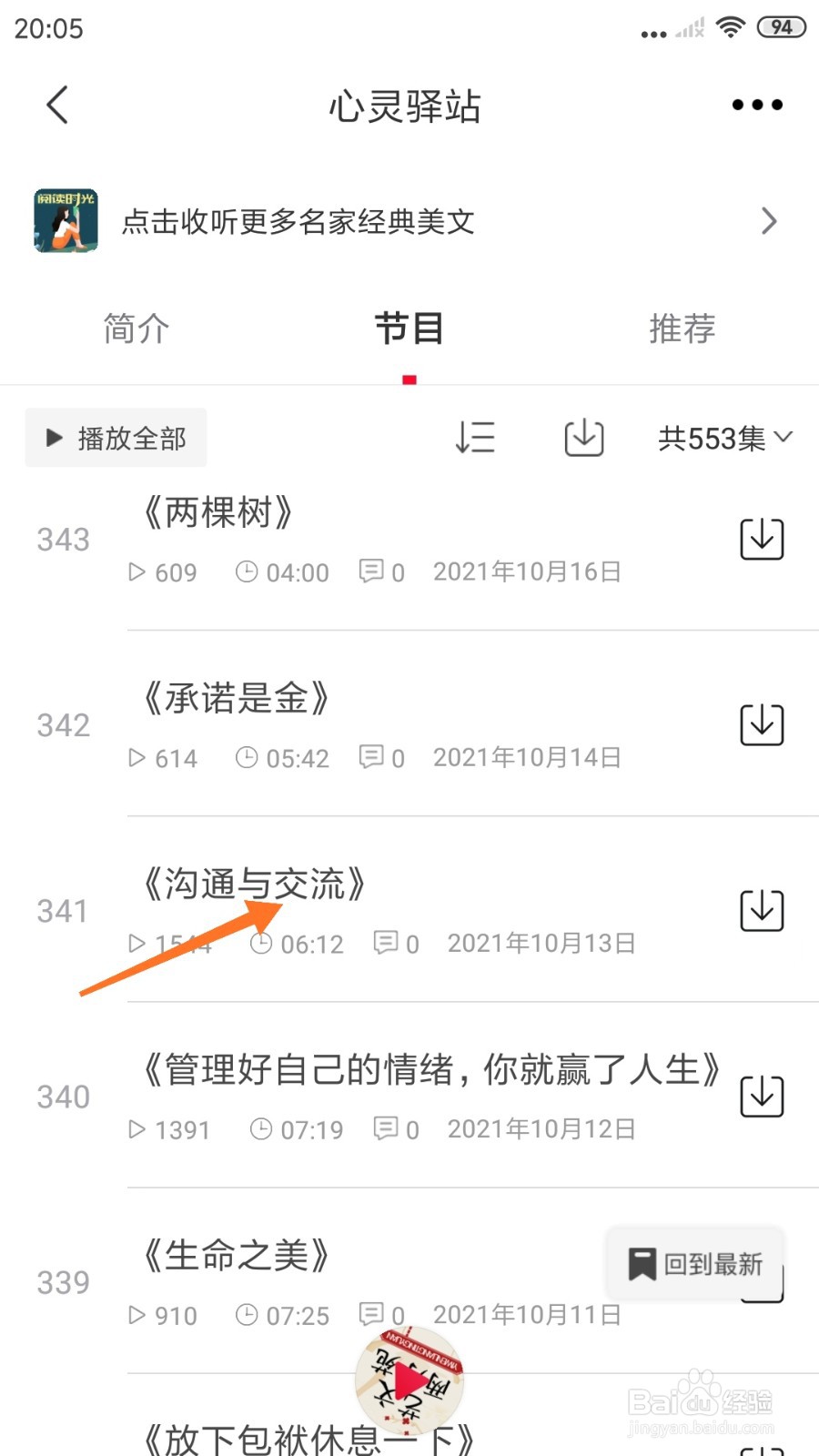819x1456 pixels.
Task: Open comments for 《两棵树》
Action: tap(376, 571)
